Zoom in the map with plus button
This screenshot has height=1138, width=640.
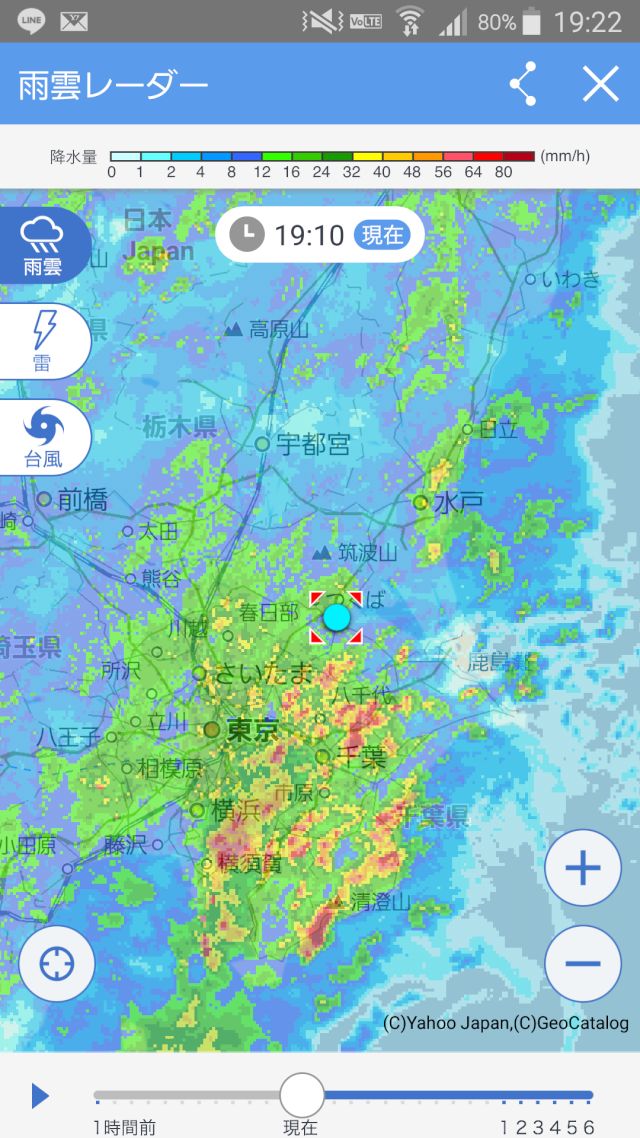click(x=582, y=867)
